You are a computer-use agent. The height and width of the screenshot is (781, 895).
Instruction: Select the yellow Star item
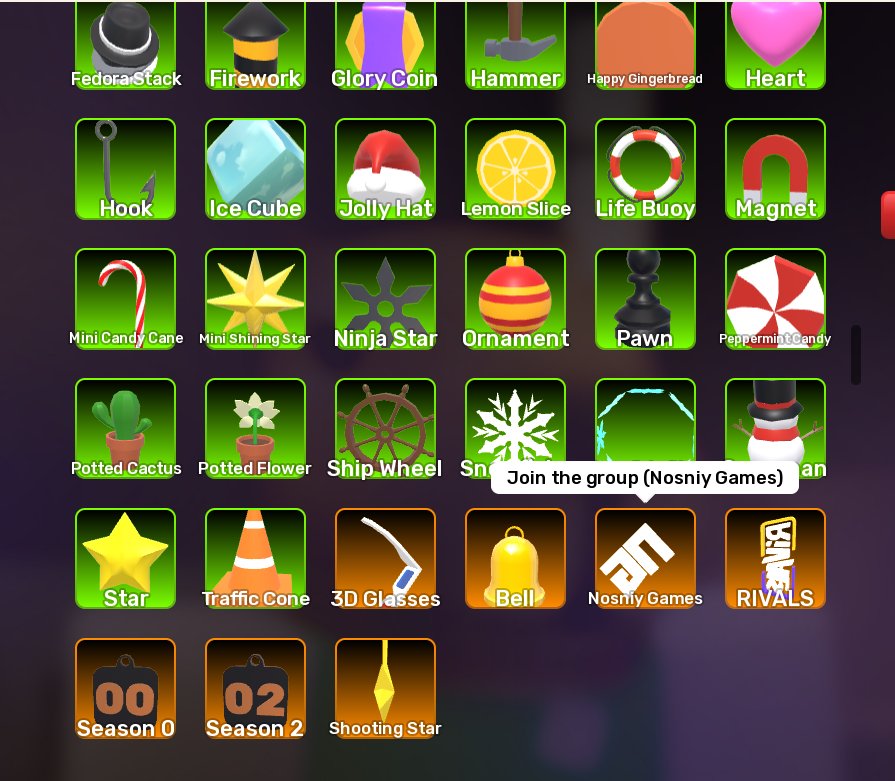[126, 559]
